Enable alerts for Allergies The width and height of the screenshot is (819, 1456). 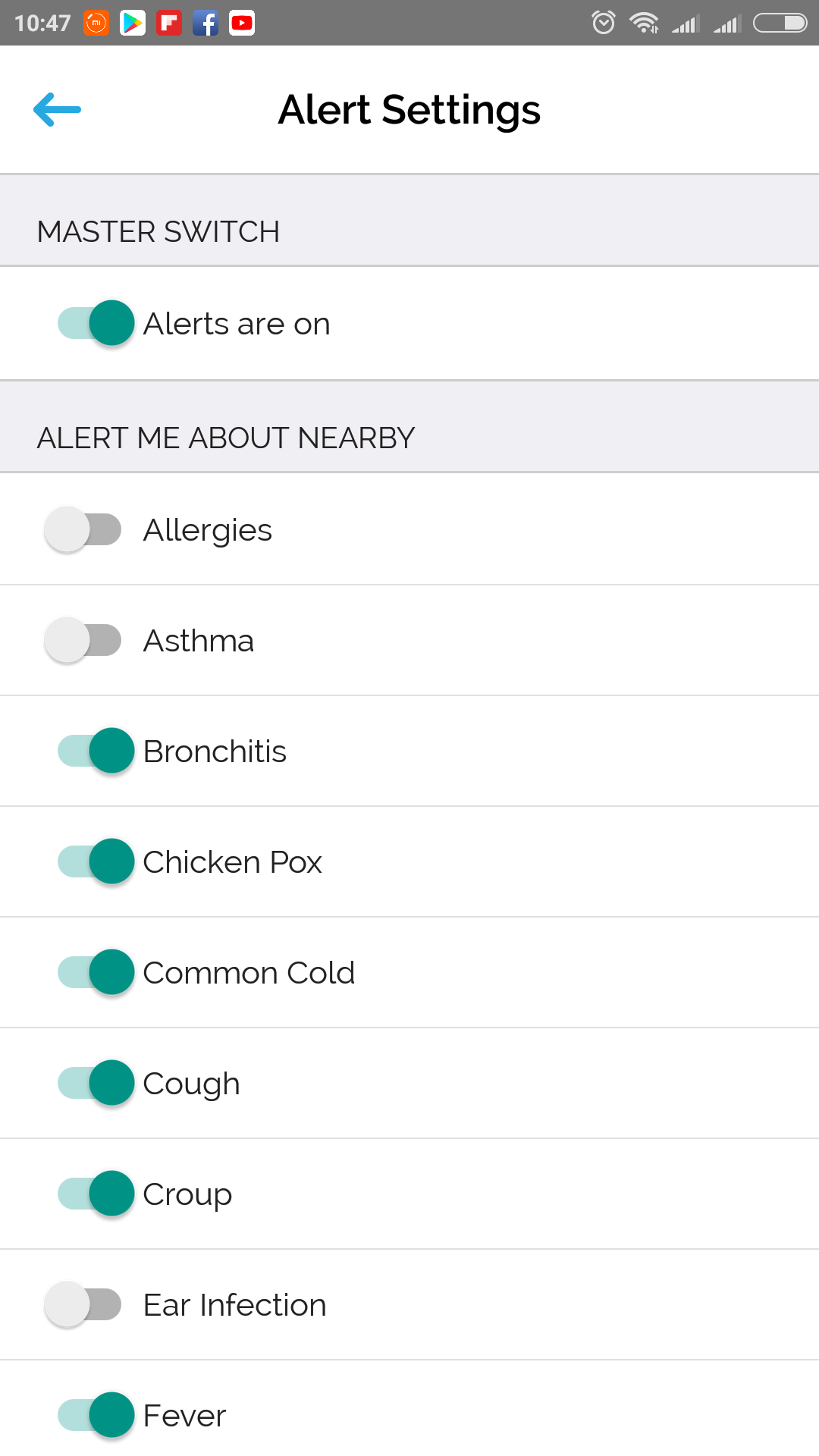tap(83, 529)
